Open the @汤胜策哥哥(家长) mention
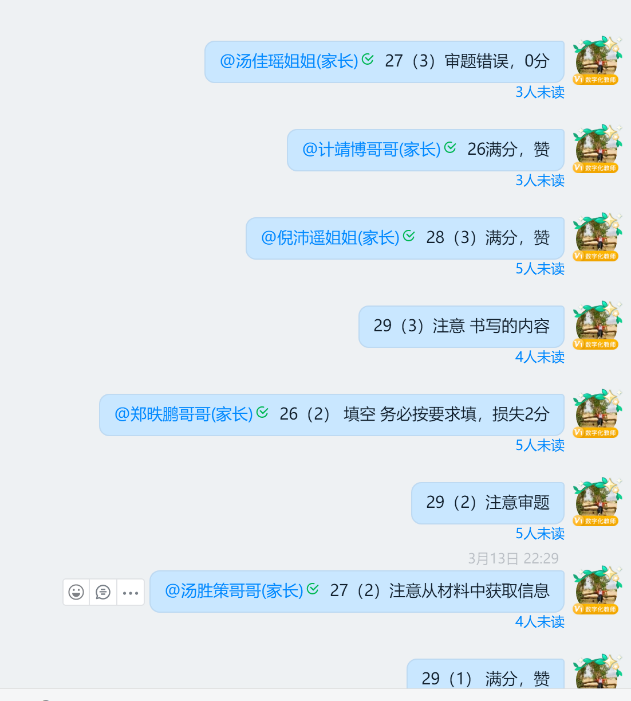Viewport: 631px width, 701px height. (233, 591)
